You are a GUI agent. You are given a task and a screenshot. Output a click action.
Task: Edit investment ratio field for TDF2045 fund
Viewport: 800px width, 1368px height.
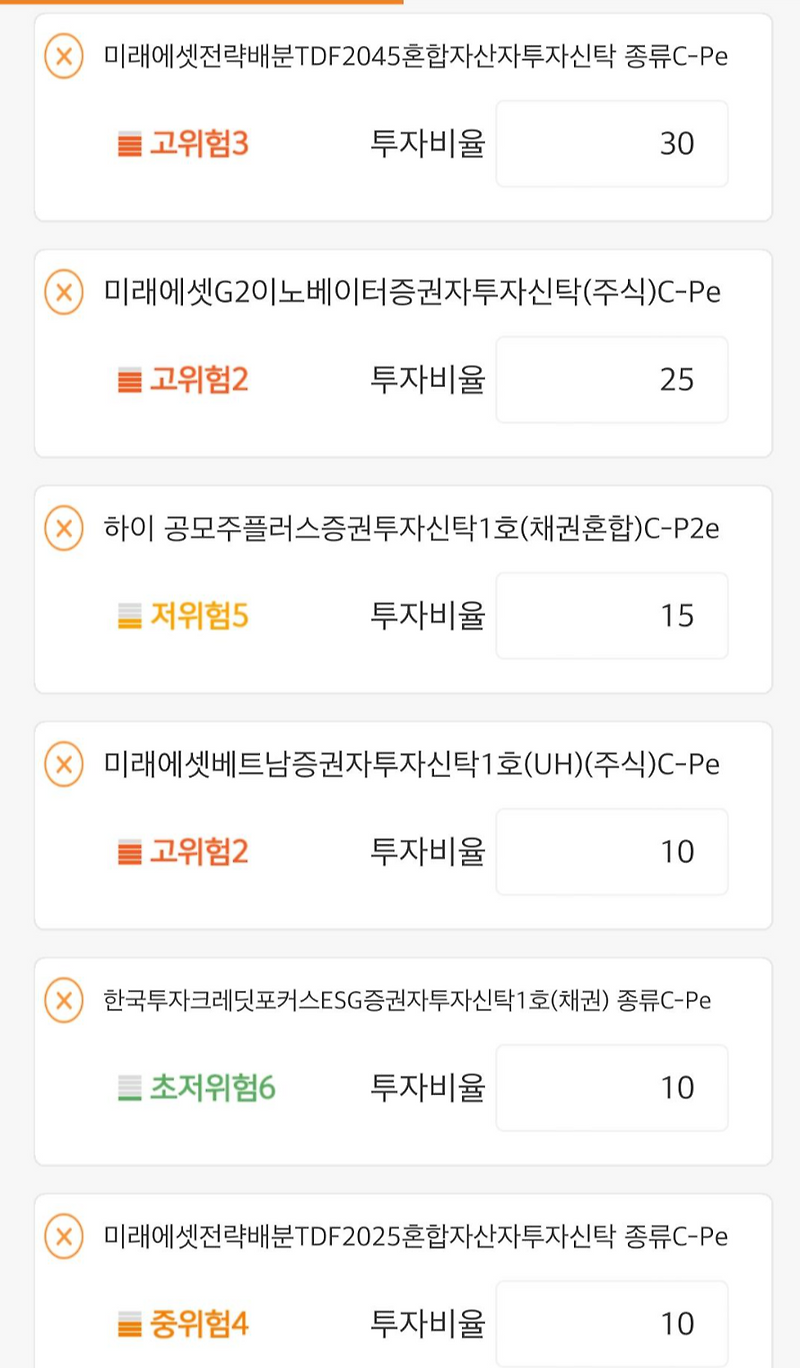pos(612,144)
